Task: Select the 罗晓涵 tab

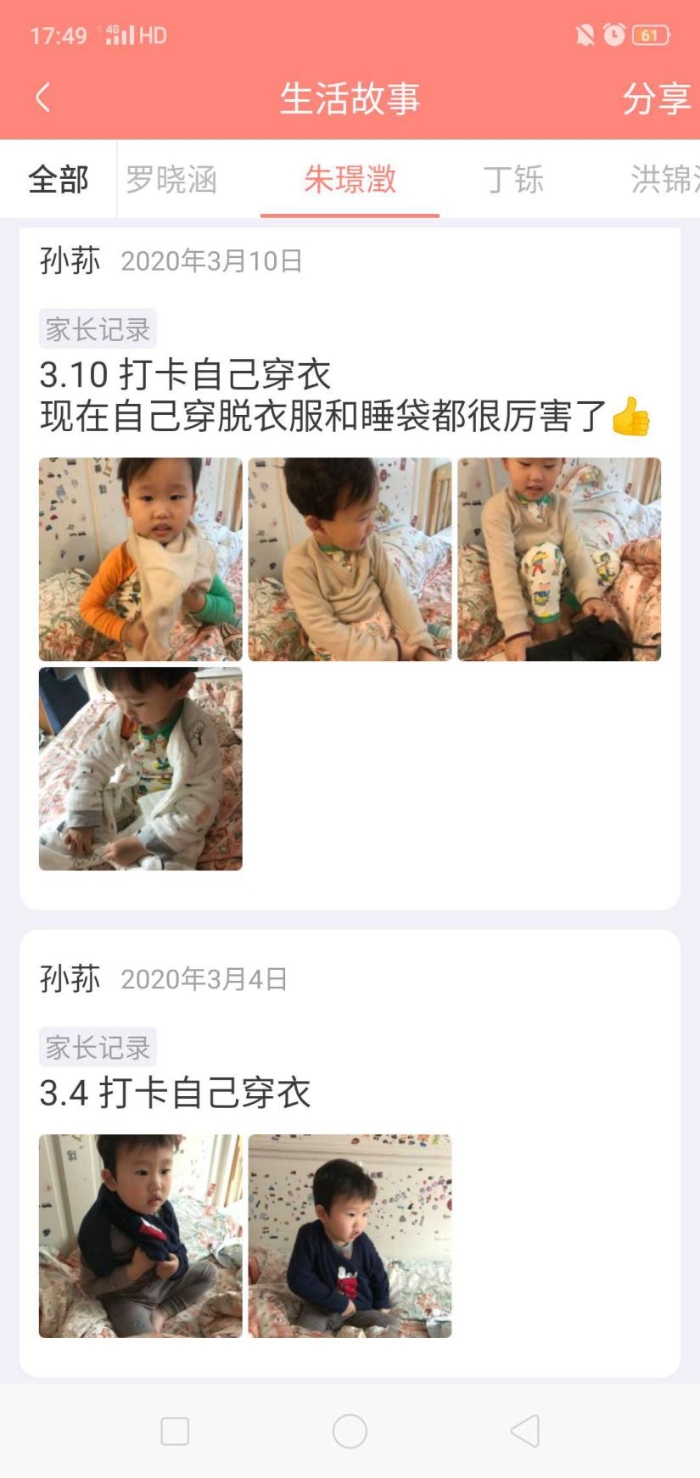Action: pyautogui.click(x=171, y=180)
